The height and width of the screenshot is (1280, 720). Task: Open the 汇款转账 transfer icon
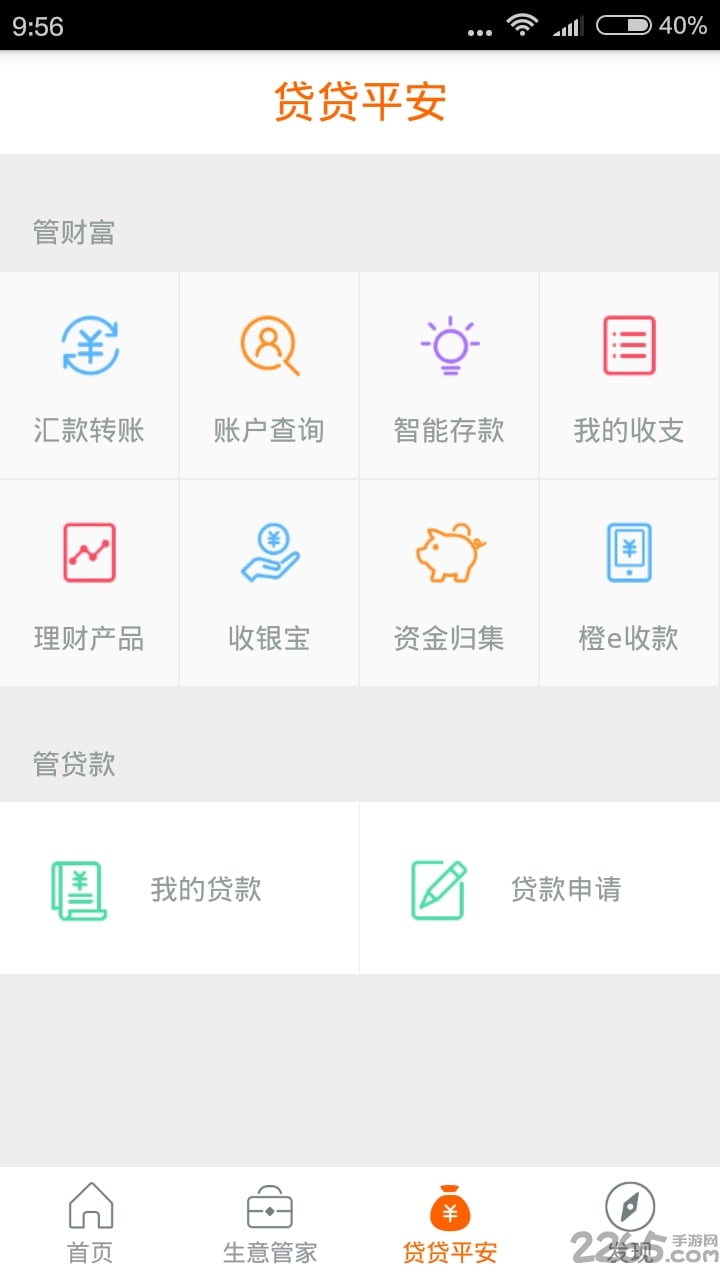coord(89,345)
